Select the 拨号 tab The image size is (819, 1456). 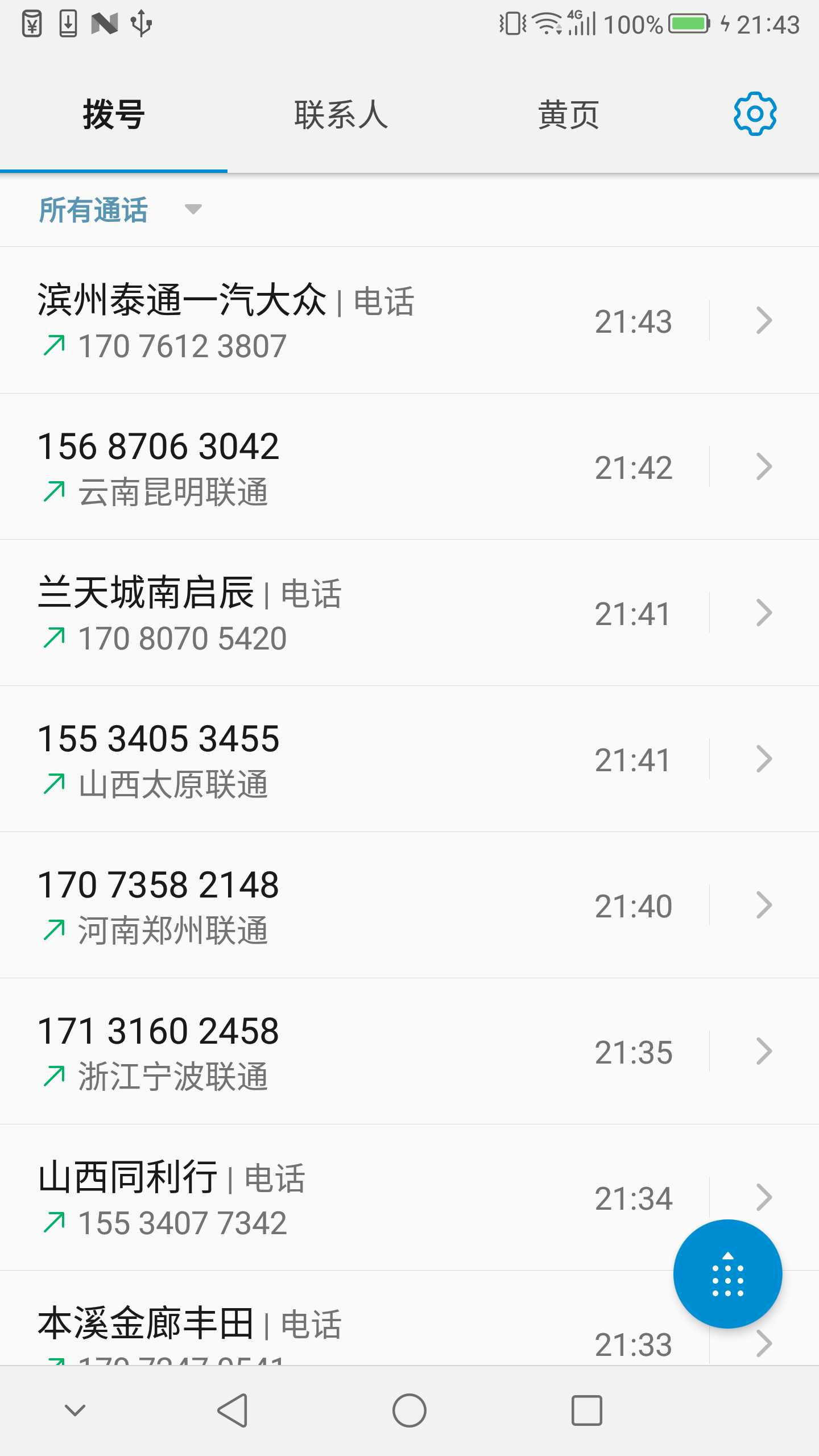coord(114,115)
